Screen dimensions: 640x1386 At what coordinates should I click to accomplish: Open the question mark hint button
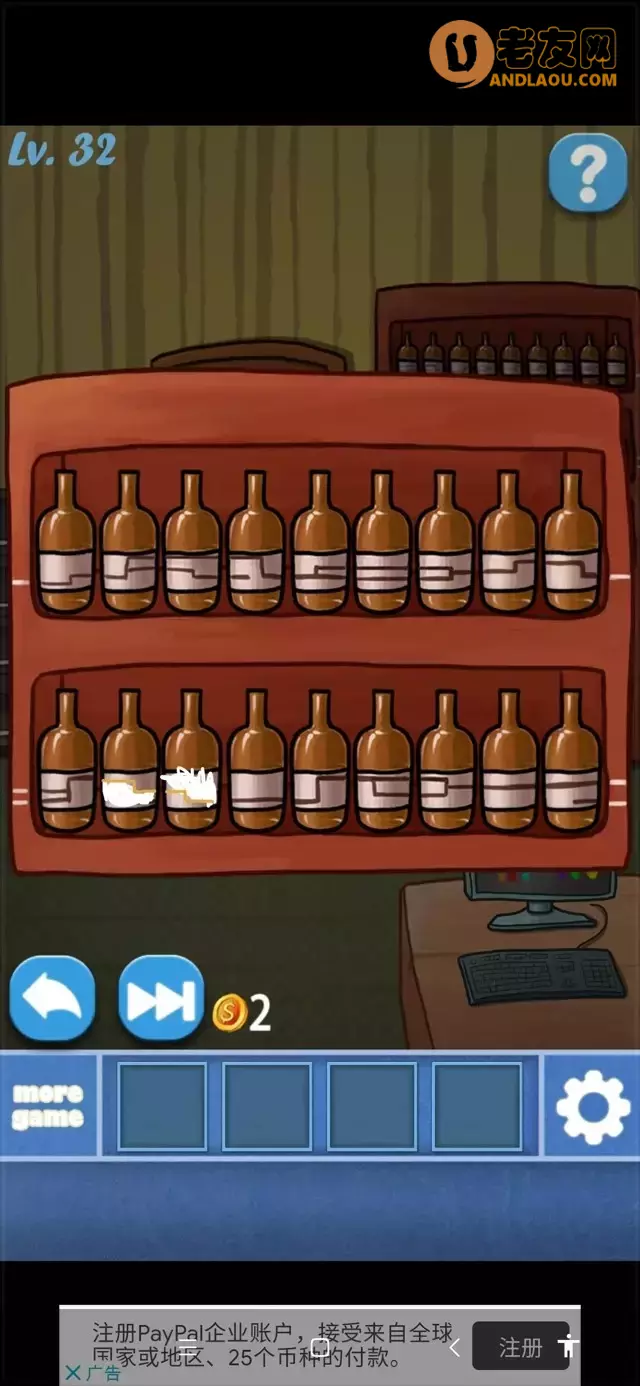587,173
